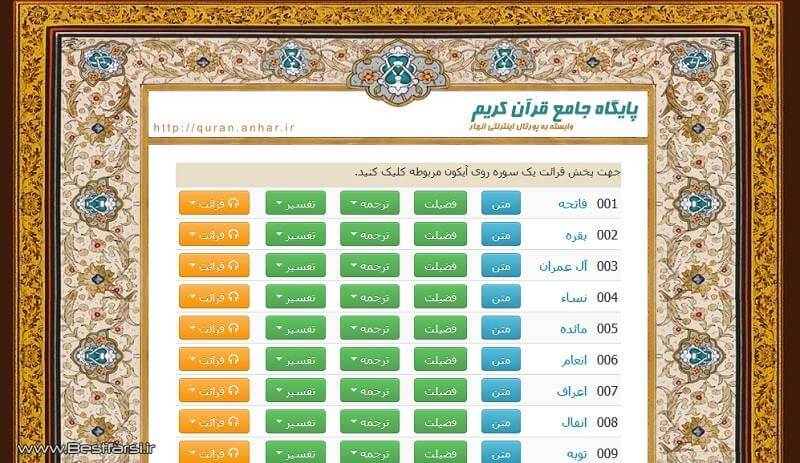Play قرائت for سوره فاتحه

click(214, 204)
